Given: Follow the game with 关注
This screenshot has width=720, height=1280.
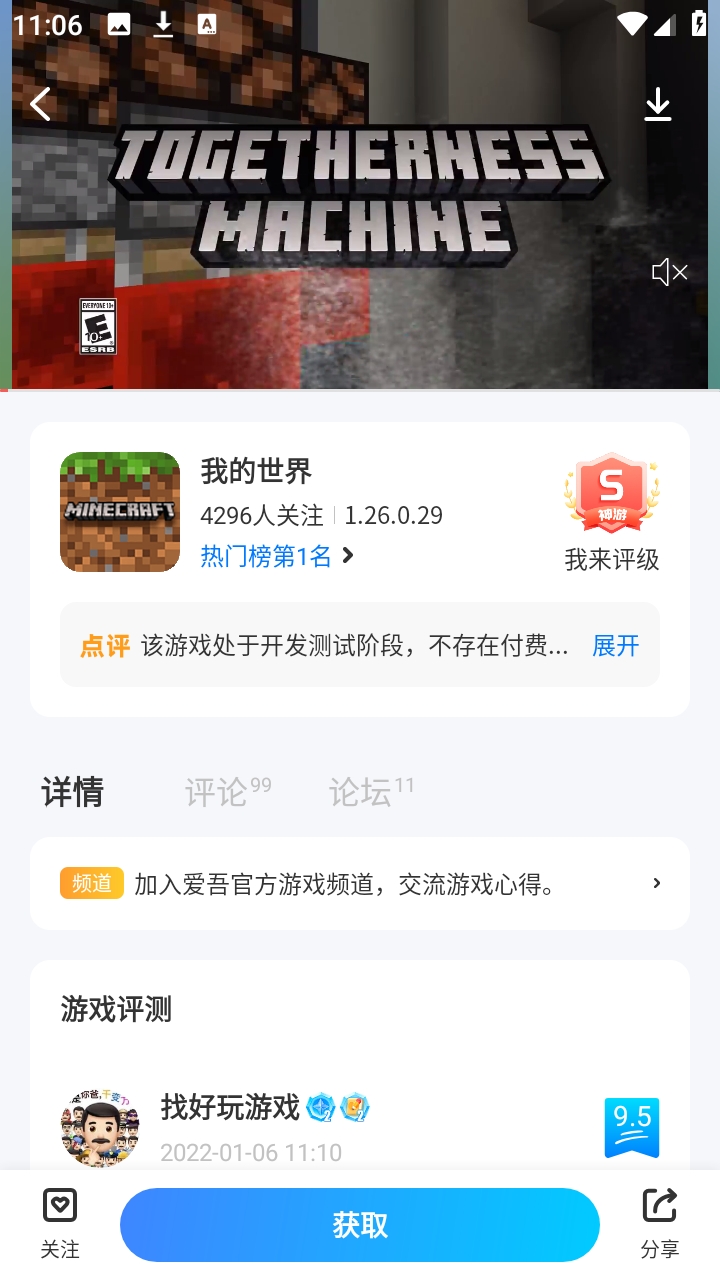Looking at the screenshot, I should click(60, 1224).
